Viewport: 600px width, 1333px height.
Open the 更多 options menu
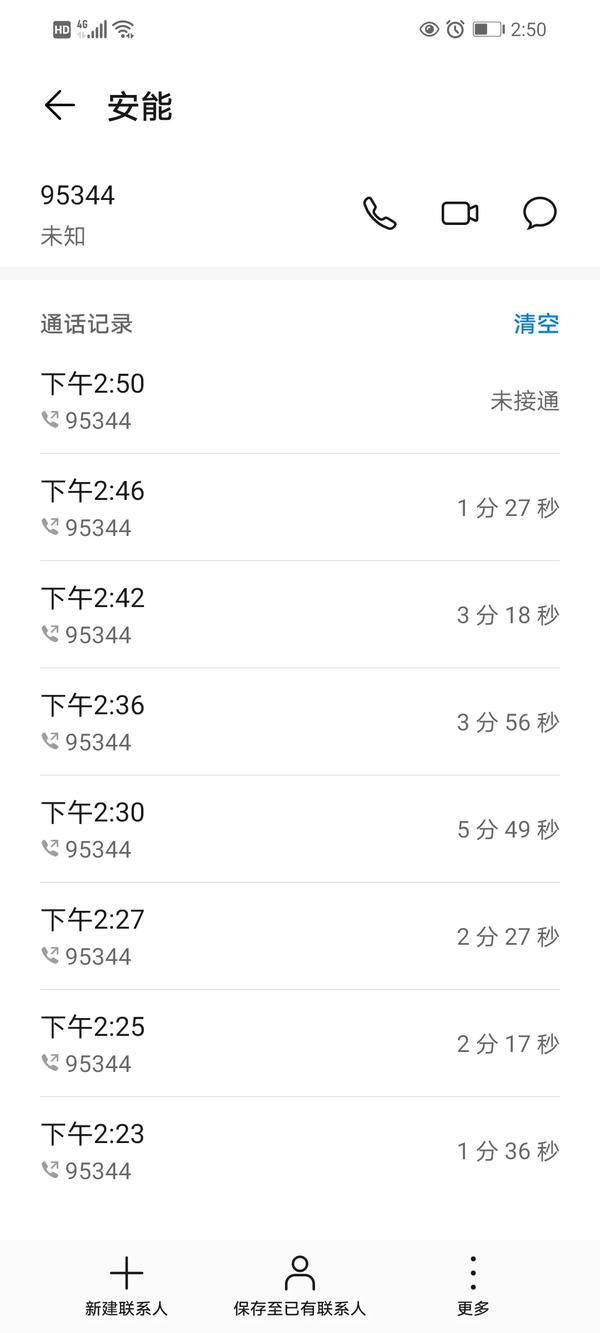click(x=473, y=1286)
